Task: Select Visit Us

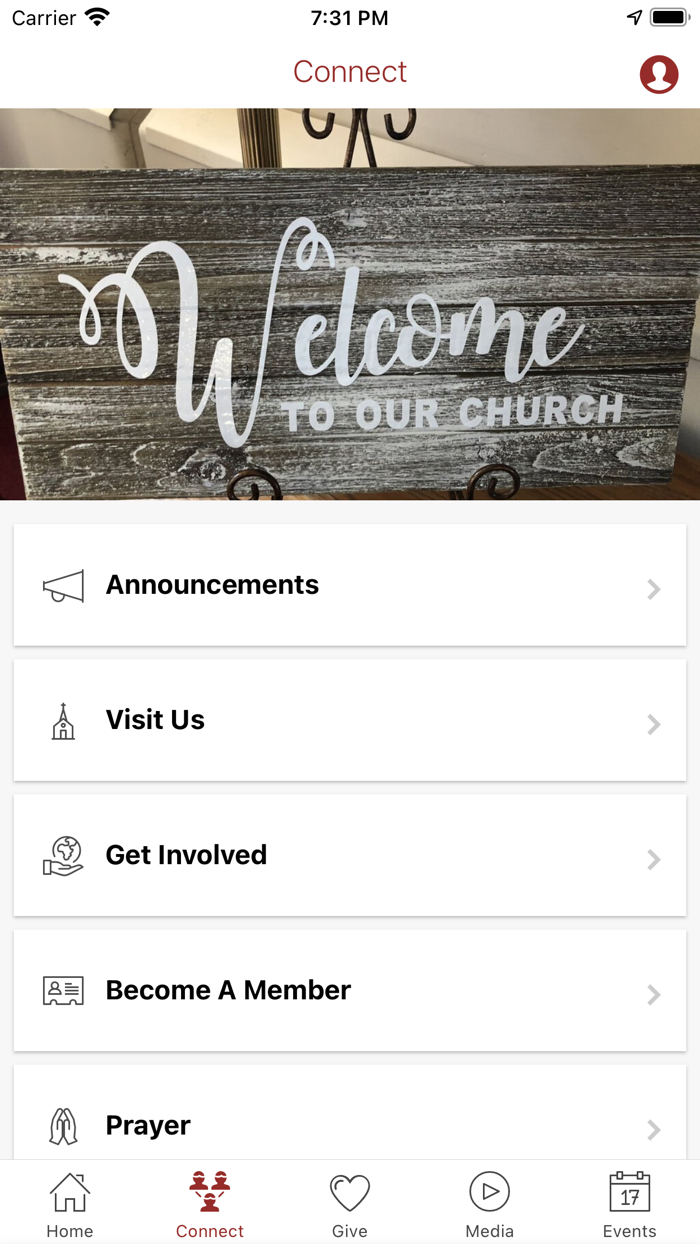Action: coord(349,720)
